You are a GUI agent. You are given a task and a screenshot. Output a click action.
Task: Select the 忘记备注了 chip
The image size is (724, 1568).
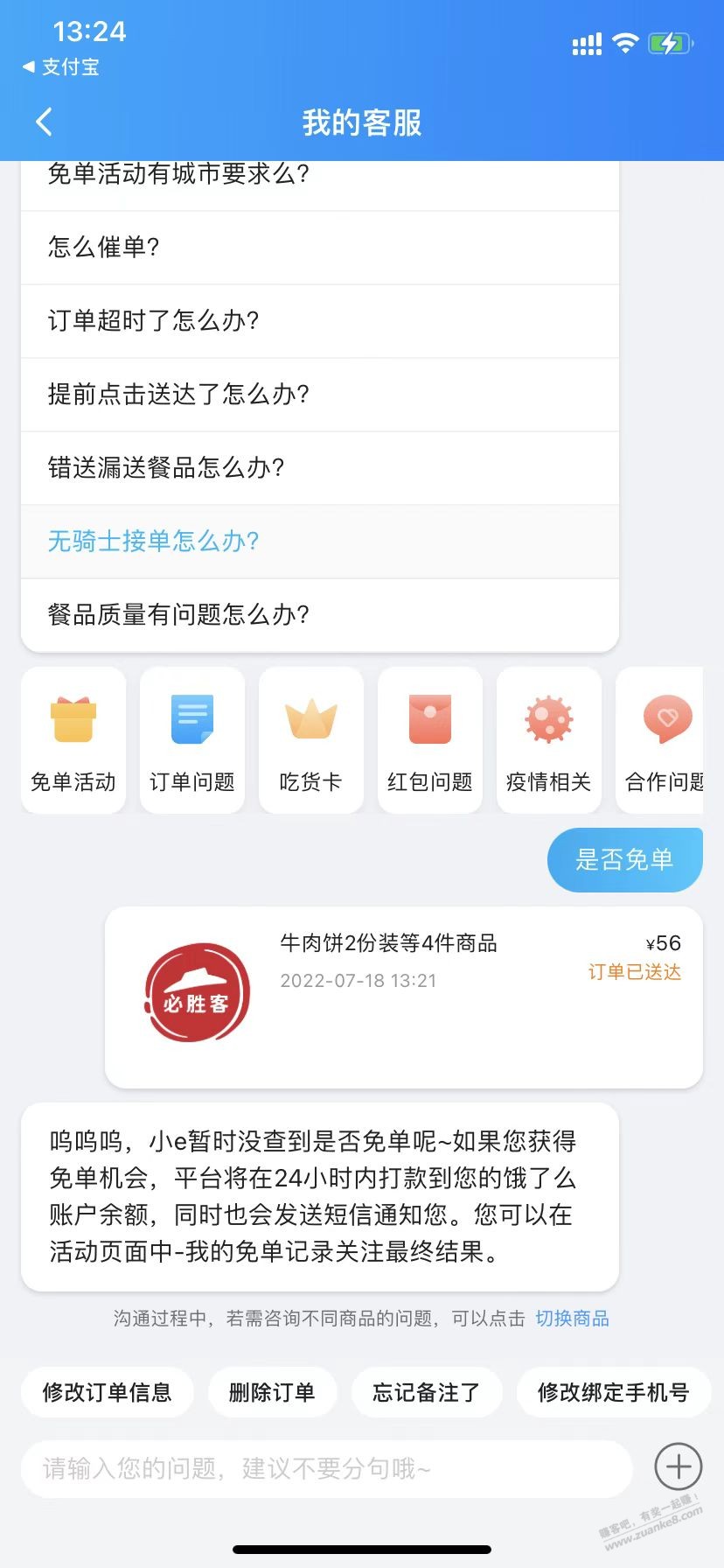point(427,1392)
